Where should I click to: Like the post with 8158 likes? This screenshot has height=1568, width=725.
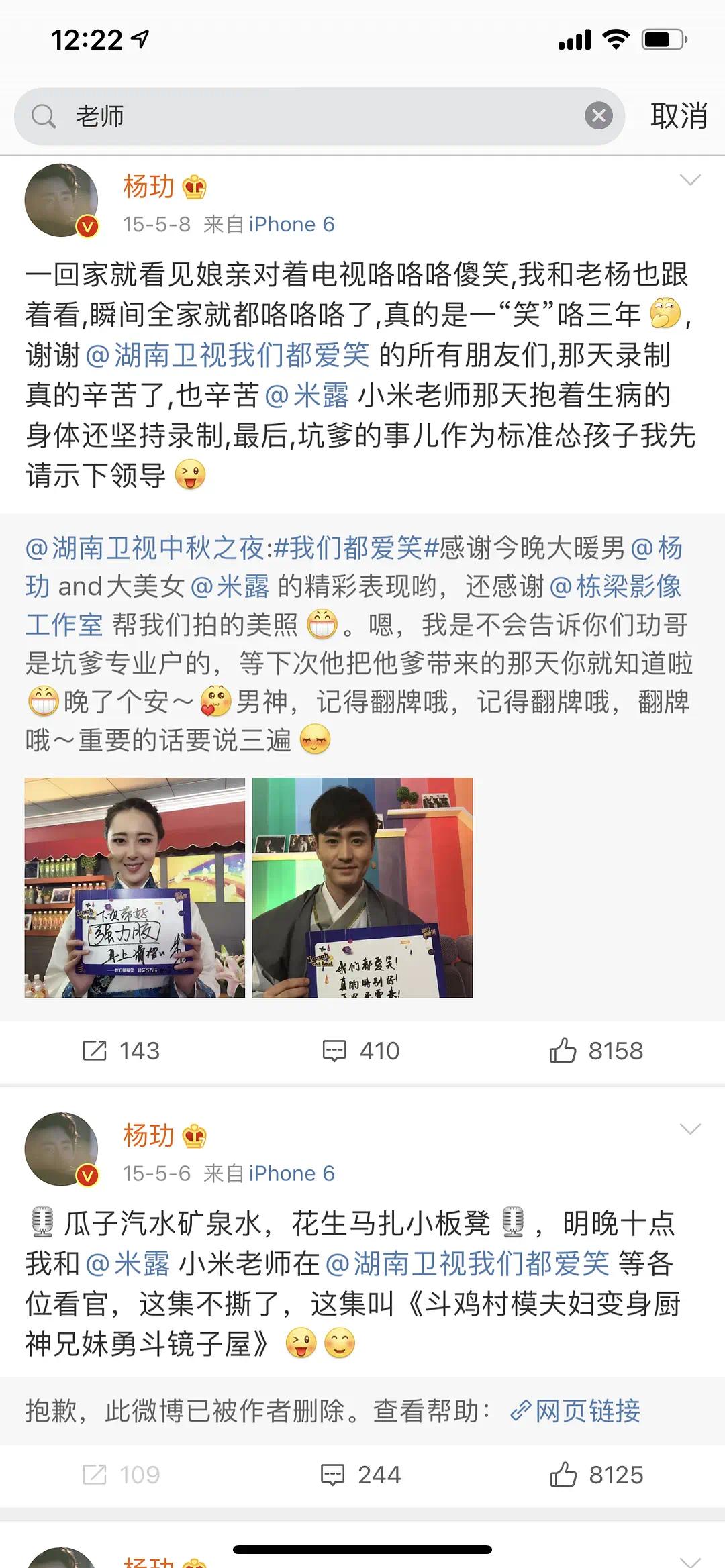tap(596, 1051)
